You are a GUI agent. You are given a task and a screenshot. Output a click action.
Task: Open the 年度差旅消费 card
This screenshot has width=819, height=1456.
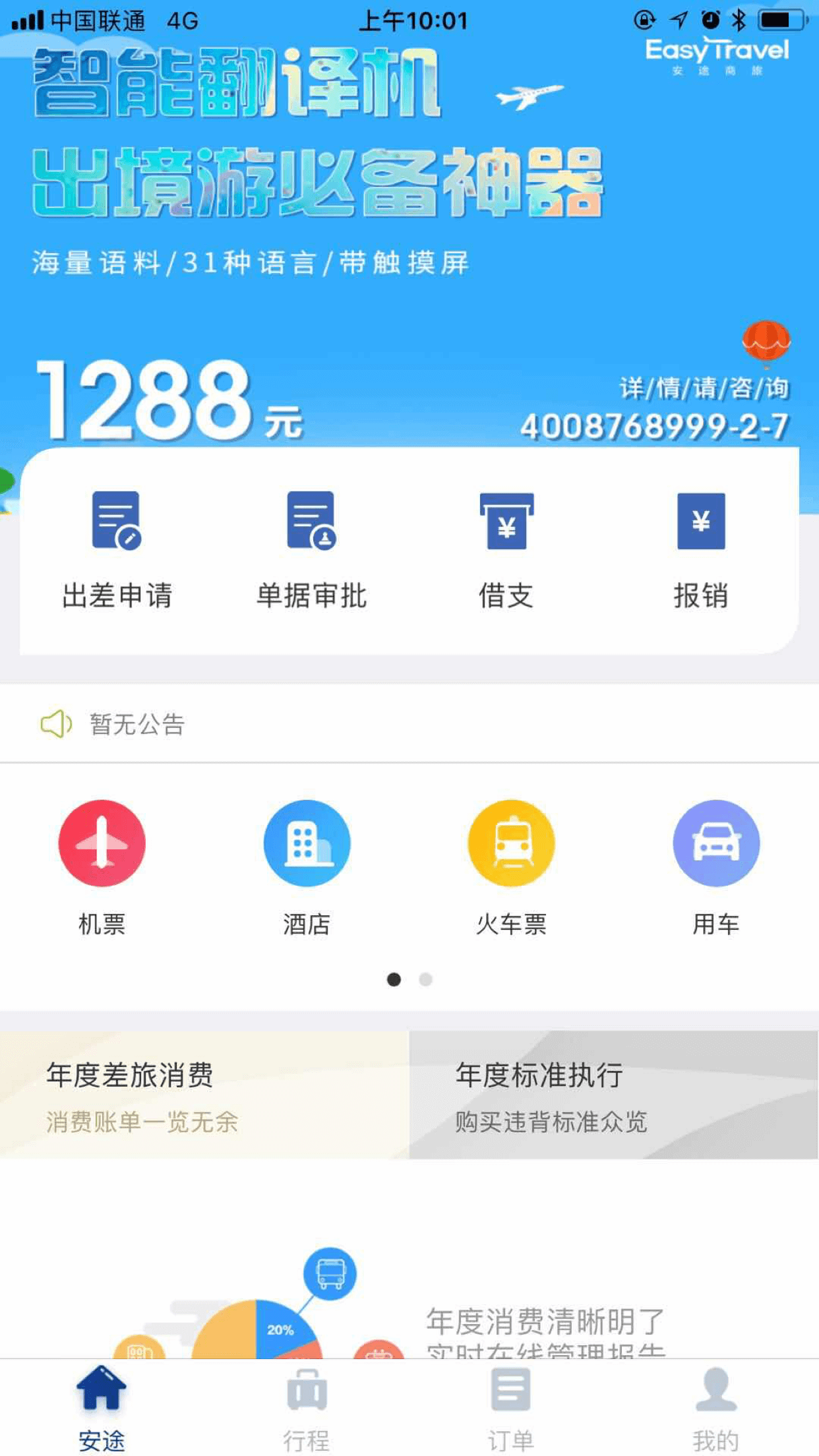tap(204, 1095)
